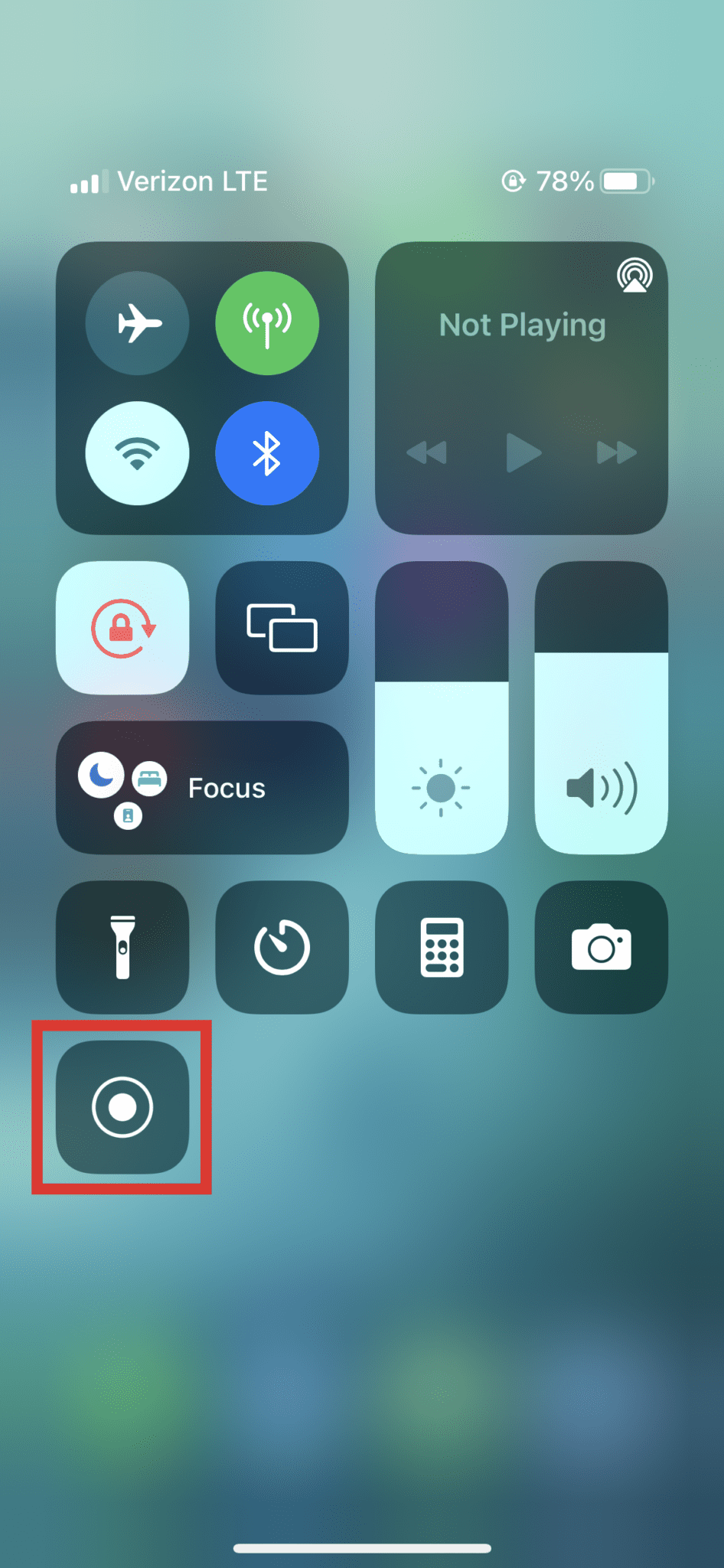Toggle Airplane Mode on
724x1568 pixels.
tap(138, 324)
